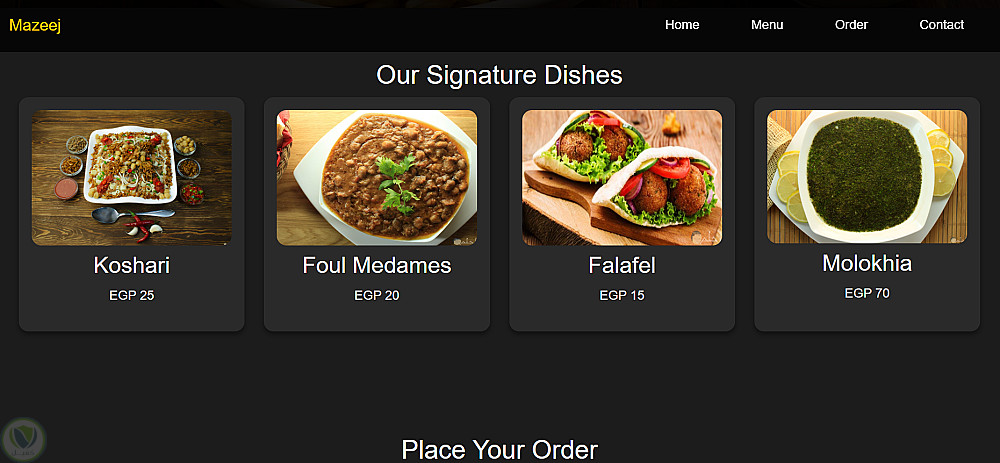The image size is (1000, 463).
Task: Open the Contact page
Action: [941, 25]
